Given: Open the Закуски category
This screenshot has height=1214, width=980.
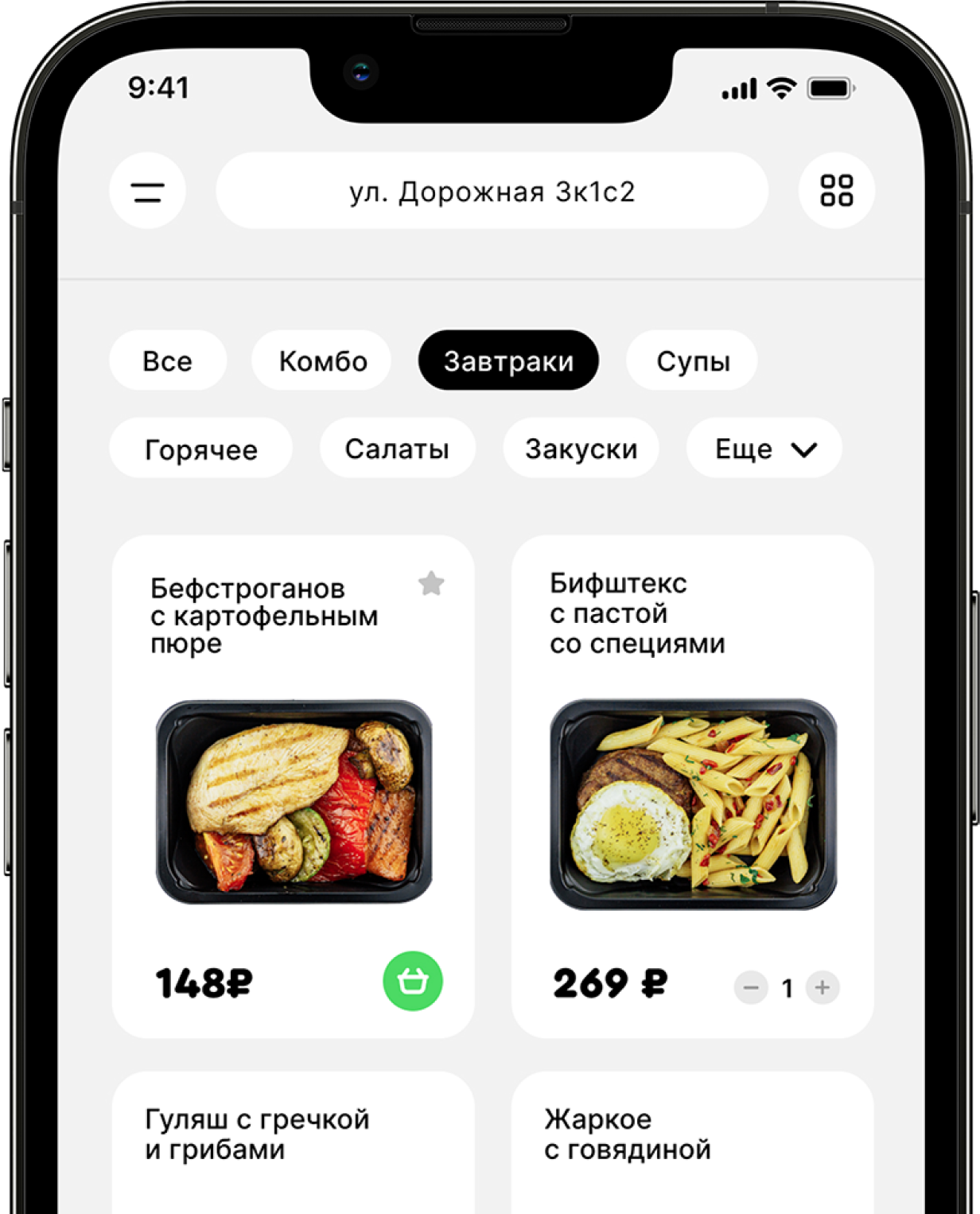Looking at the screenshot, I should 581,449.
